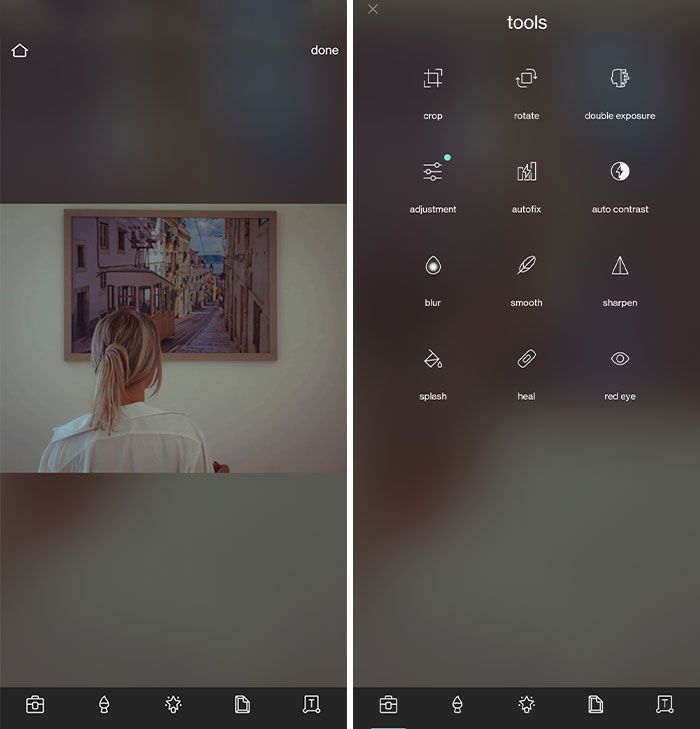Use the sharpen tool
This screenshot has height=729, width=700.
point(619,266)
